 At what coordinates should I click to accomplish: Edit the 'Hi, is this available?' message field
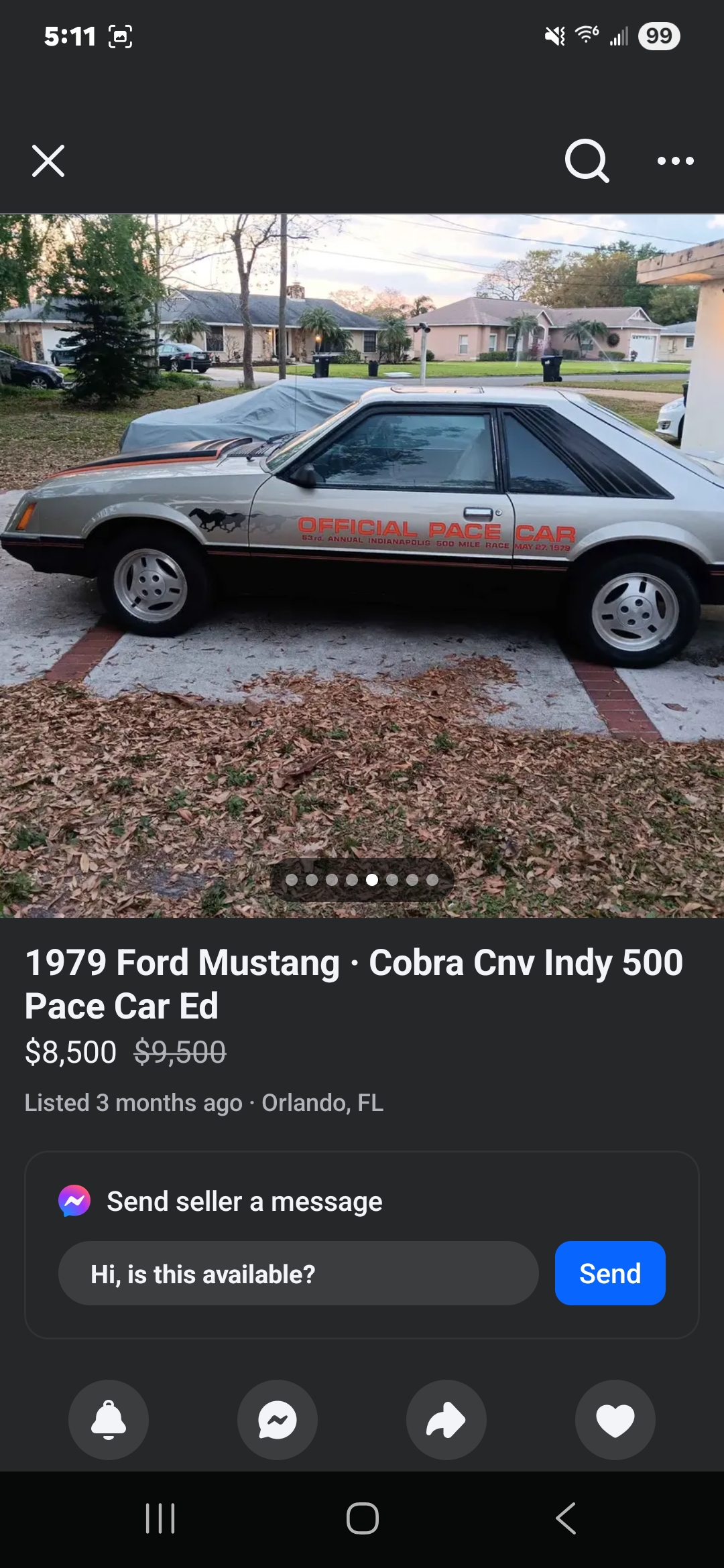pos(298,1273)
